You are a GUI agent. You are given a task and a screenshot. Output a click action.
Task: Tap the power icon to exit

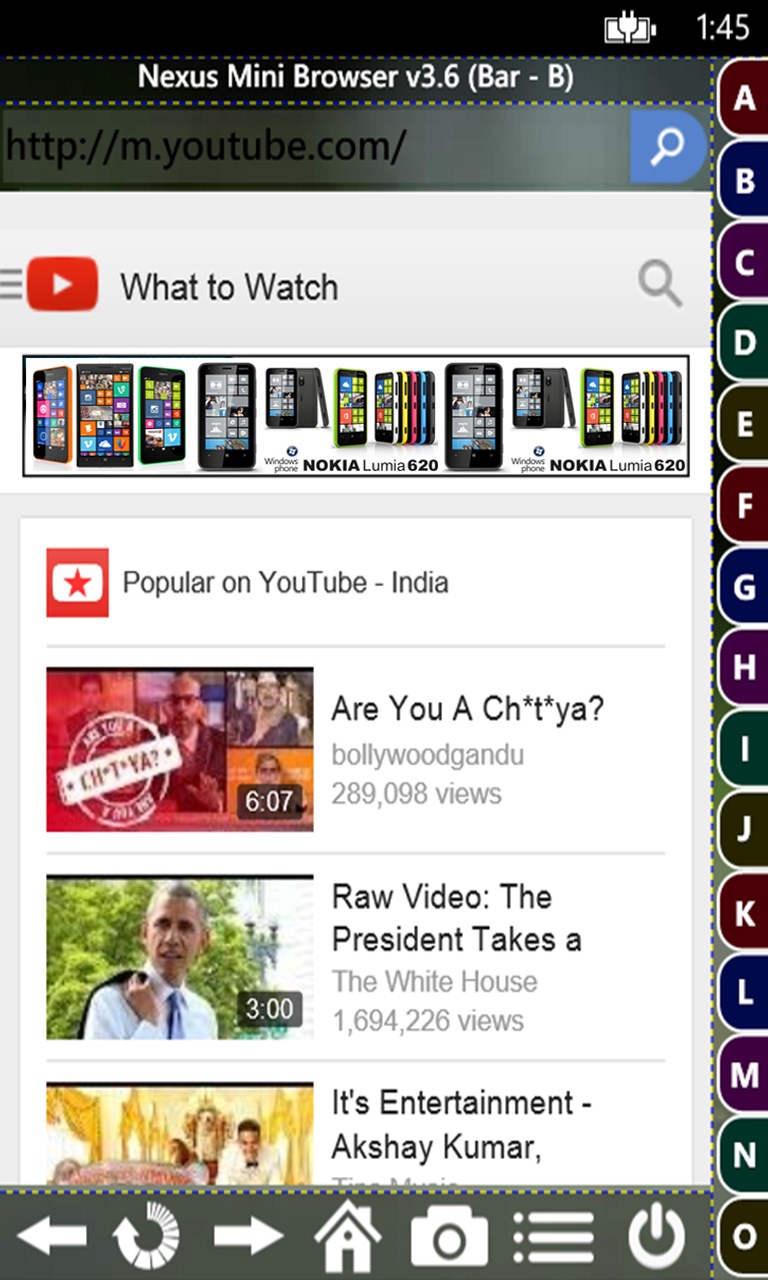(x=657, y=1236)
